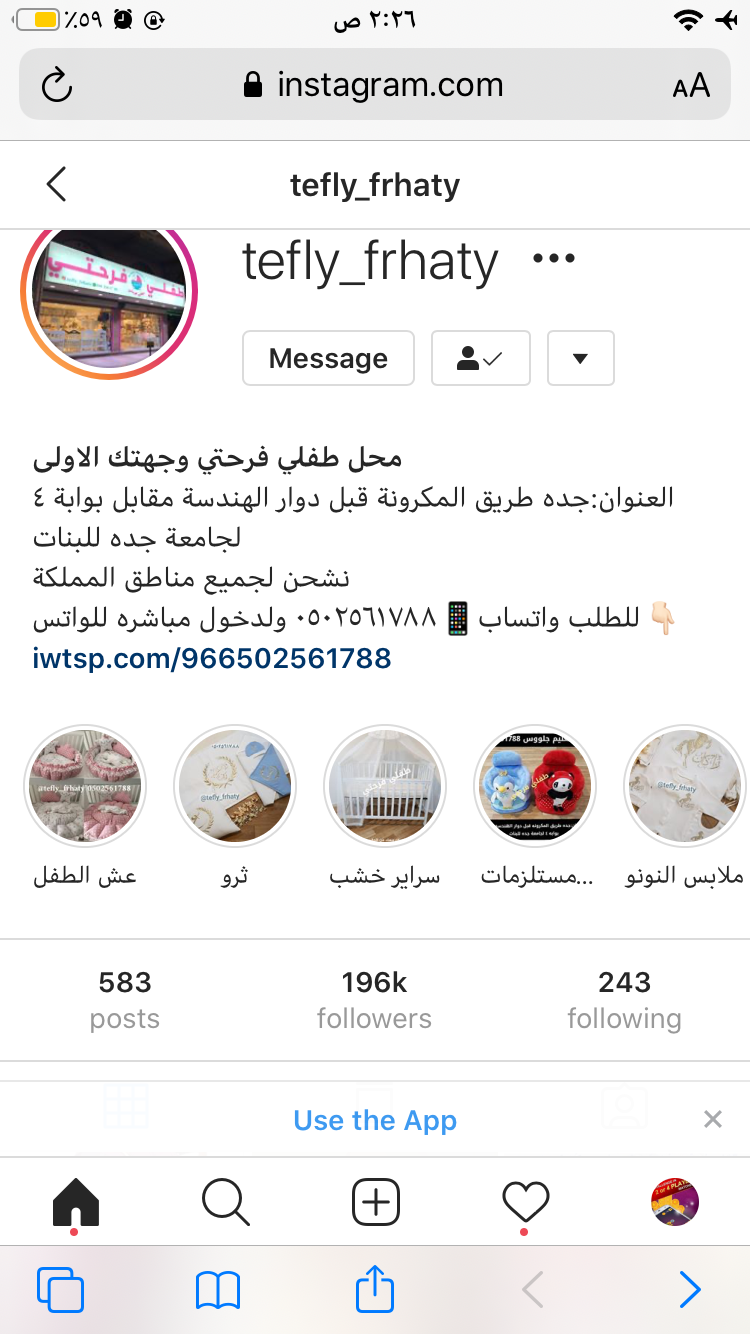Viewport: 750px width, 1334px height.
Task: Open the iwtsp.com WhatsApp link
Action: pyautogui.click(x=212, y=658)
